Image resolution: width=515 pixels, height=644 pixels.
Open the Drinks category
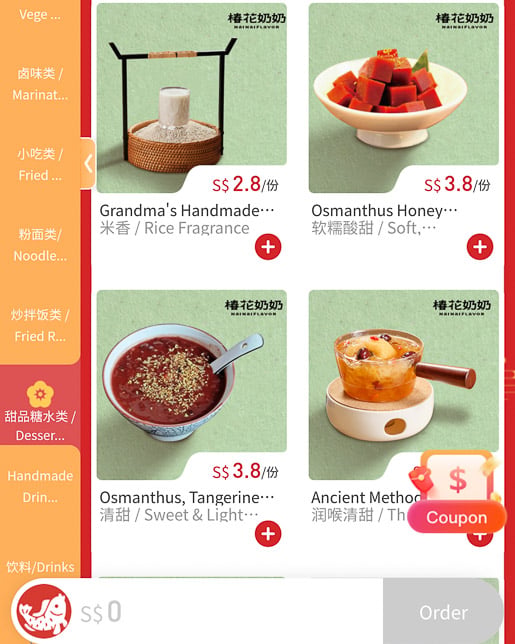coord(40,567)
